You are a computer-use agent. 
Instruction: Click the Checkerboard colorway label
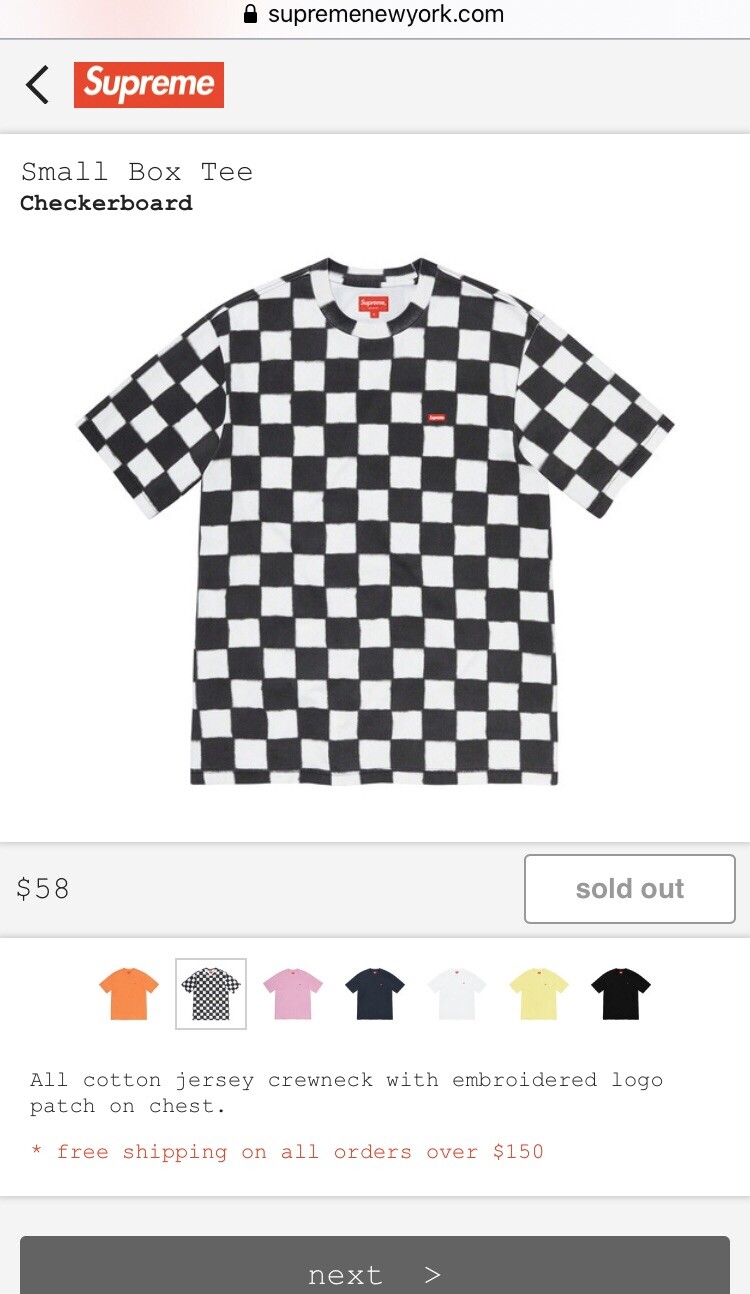coord(106,203)
